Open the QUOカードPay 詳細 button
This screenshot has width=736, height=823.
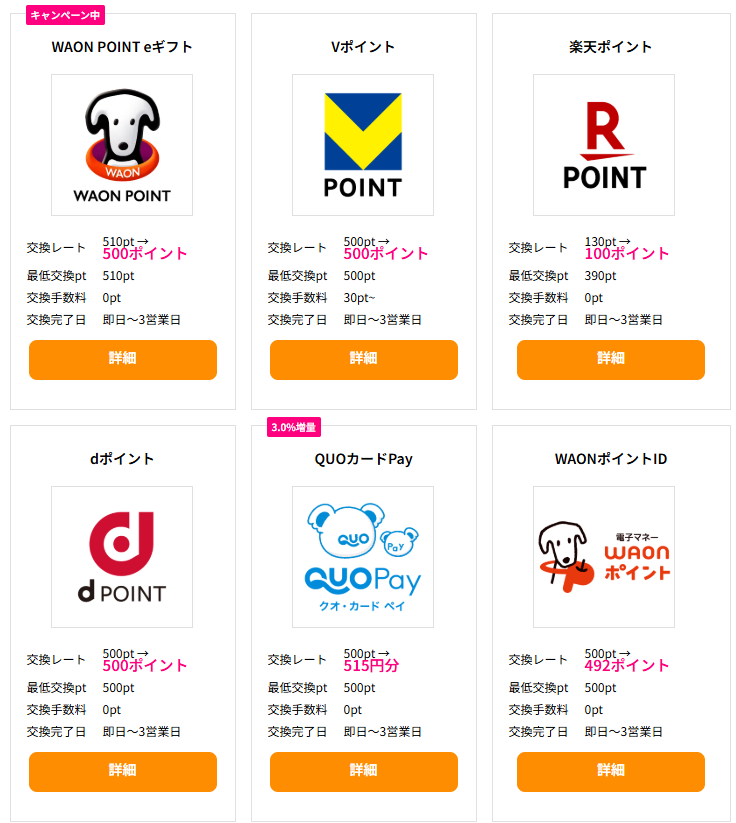pos(364,771)
